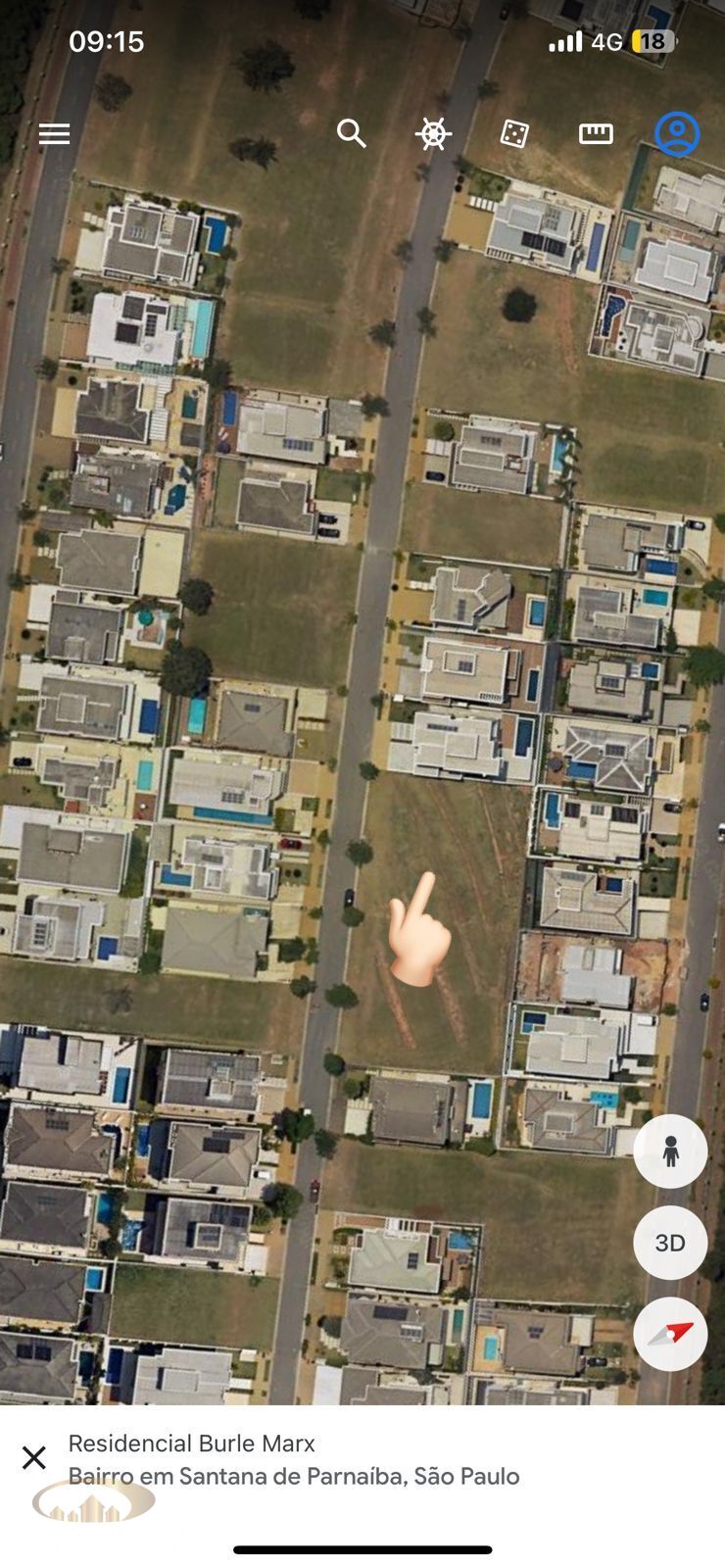Tap the I'm Feeling Lucky dice
This screenshot has height=1568, width=725.
pos(514,134)
